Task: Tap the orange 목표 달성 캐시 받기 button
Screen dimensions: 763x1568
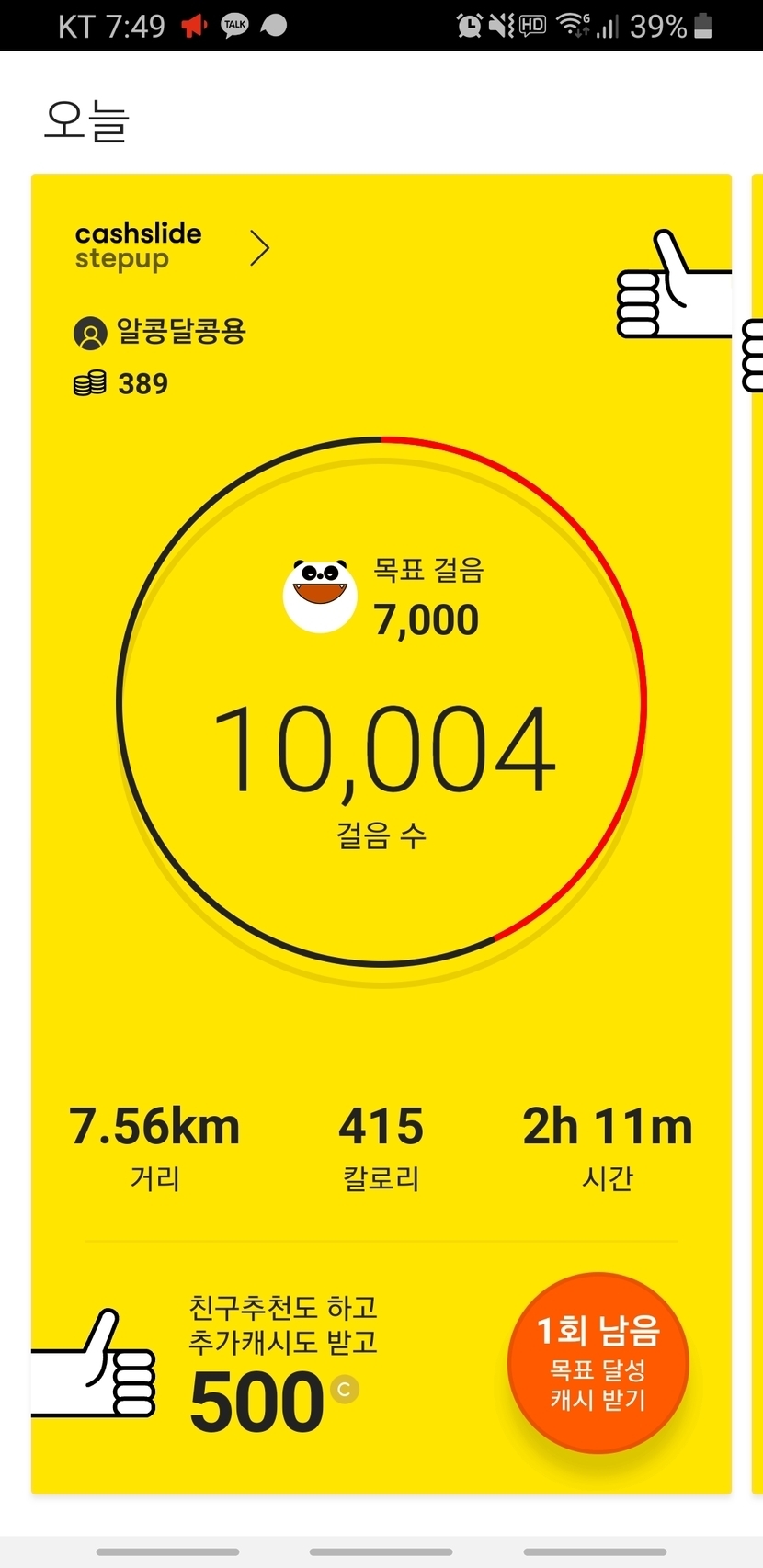Action: (598, 1362)
